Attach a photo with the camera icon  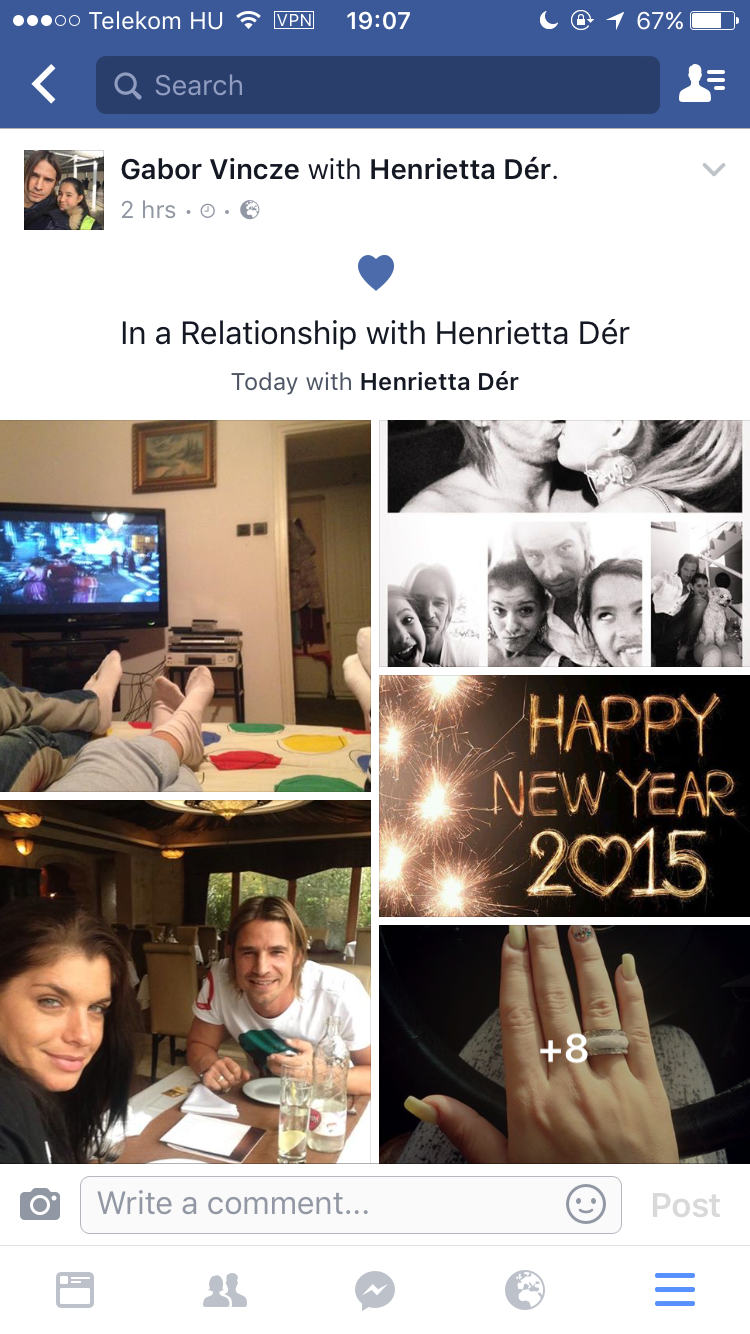point(40,1204)
